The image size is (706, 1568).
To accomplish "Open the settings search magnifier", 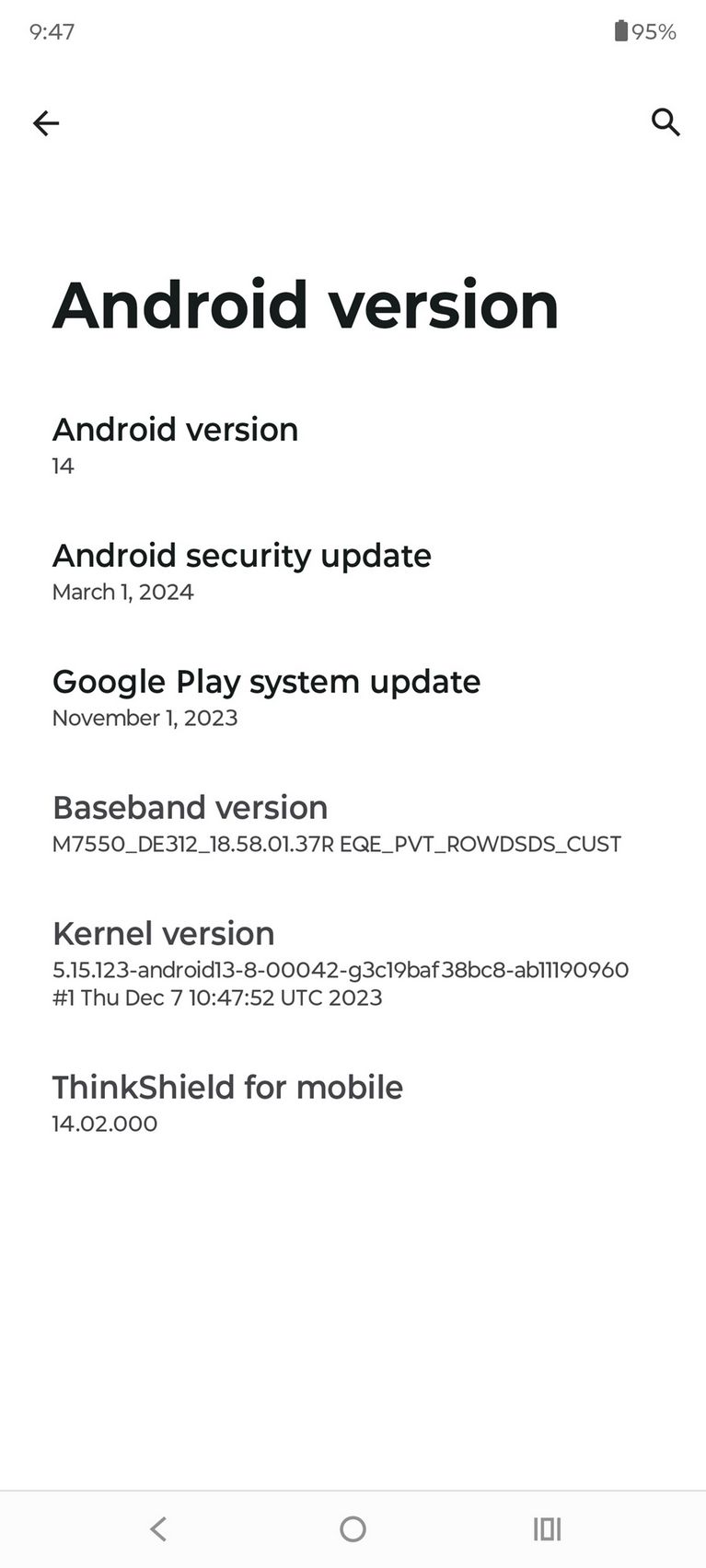I will [x=665, y=121].
